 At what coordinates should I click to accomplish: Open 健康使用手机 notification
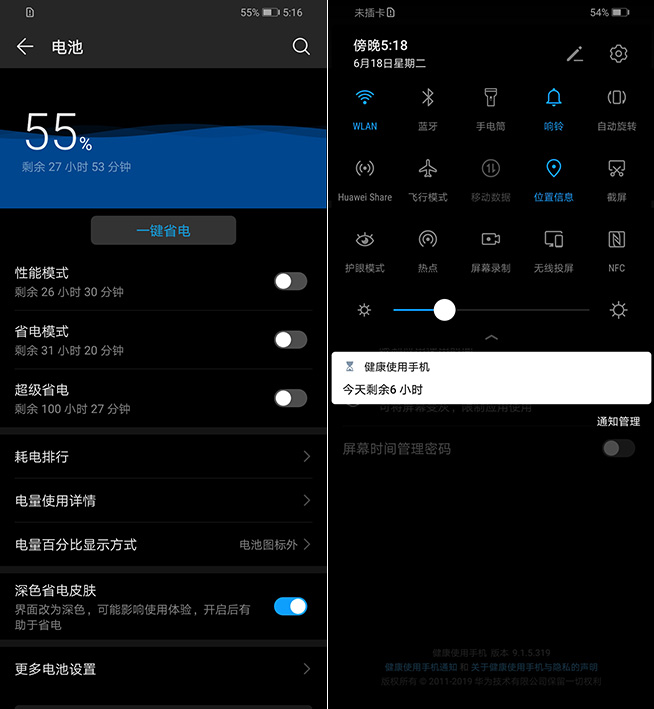point(491,378)
